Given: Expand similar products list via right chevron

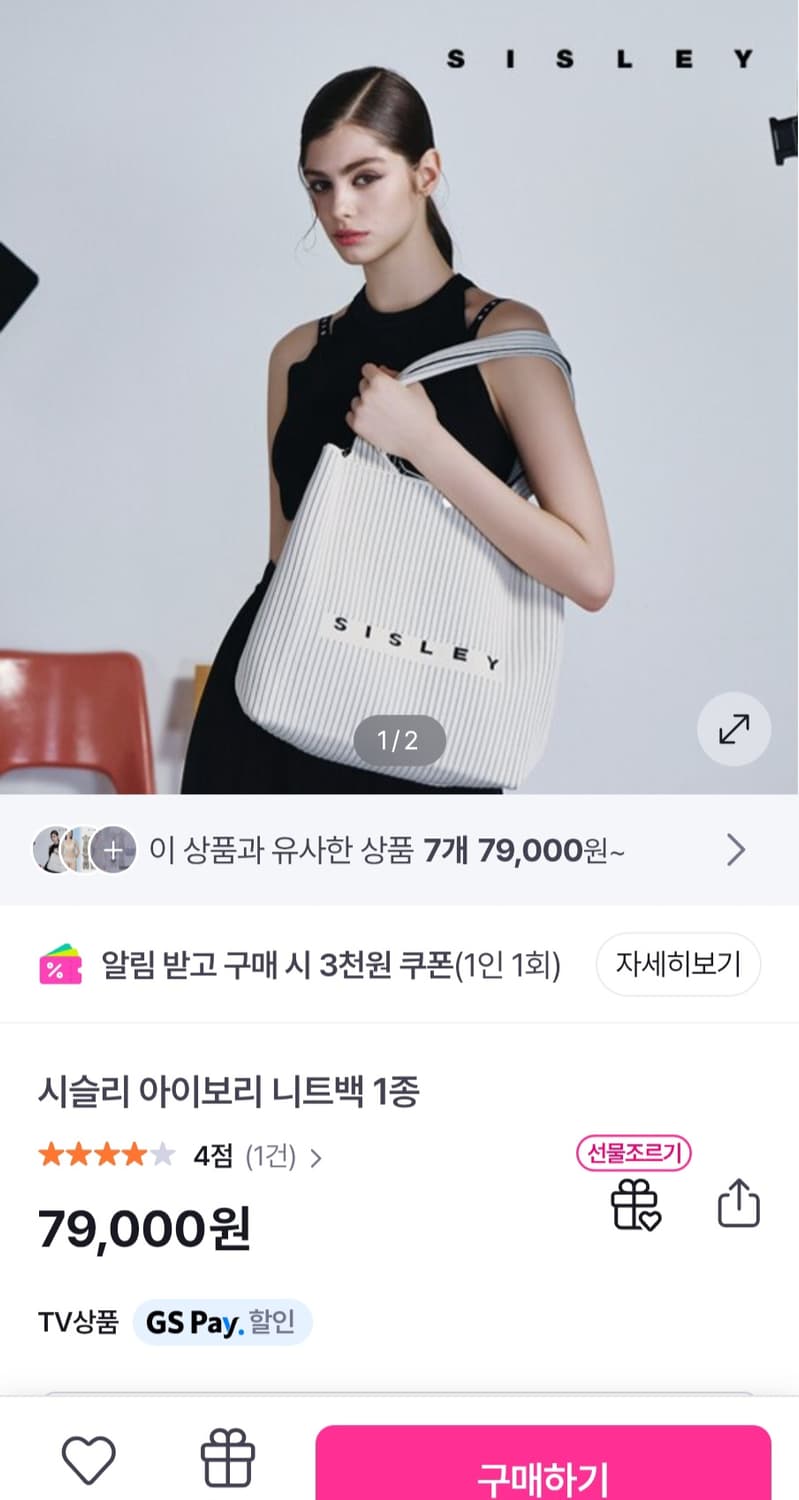Looking at the screenshot, I should point(736,851).
